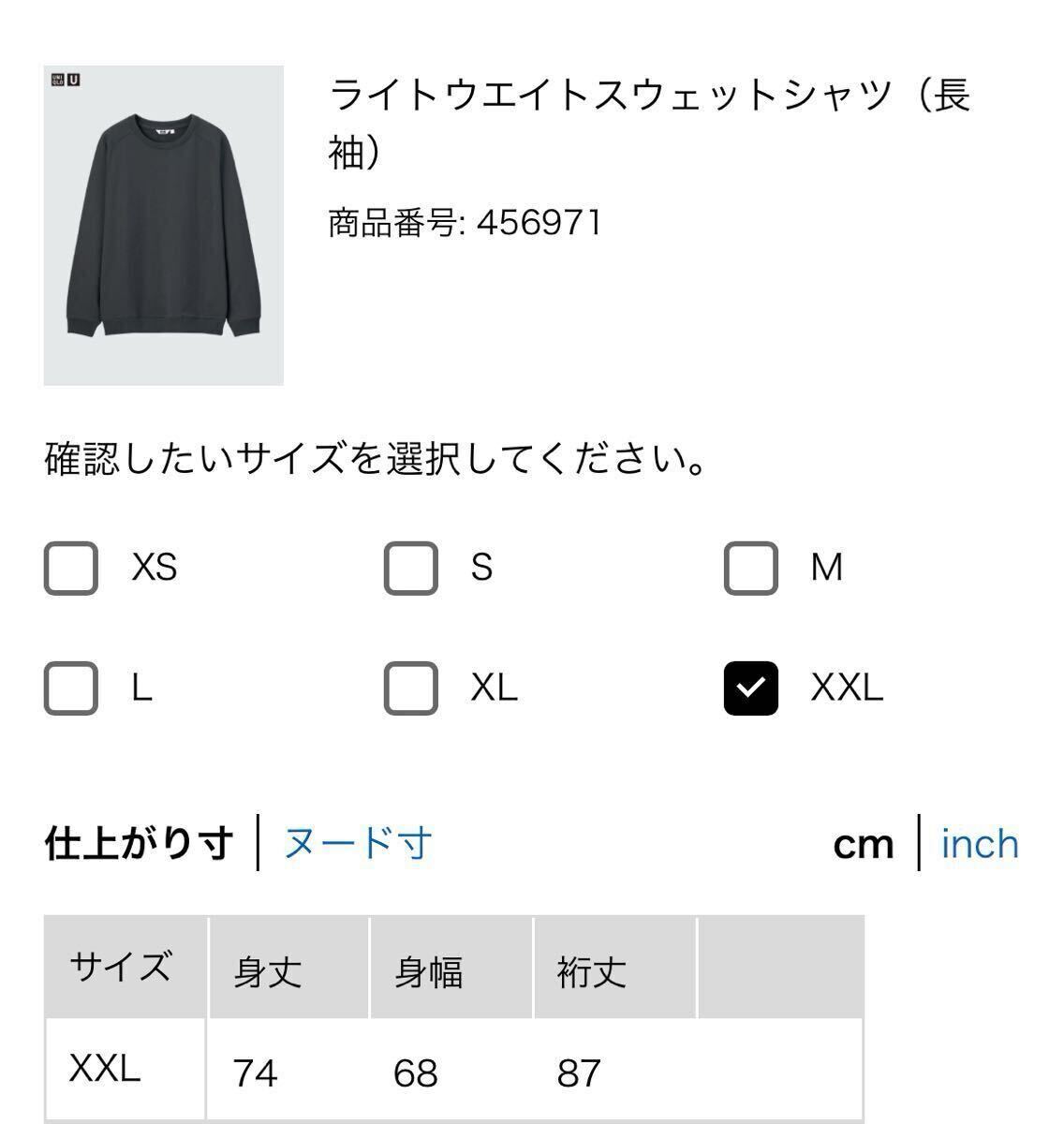The height and width of the screenshot is (1124, 1064).
Task: Select cm as the measurement unit
Action: pyautogui.click(x=862, y=843)
